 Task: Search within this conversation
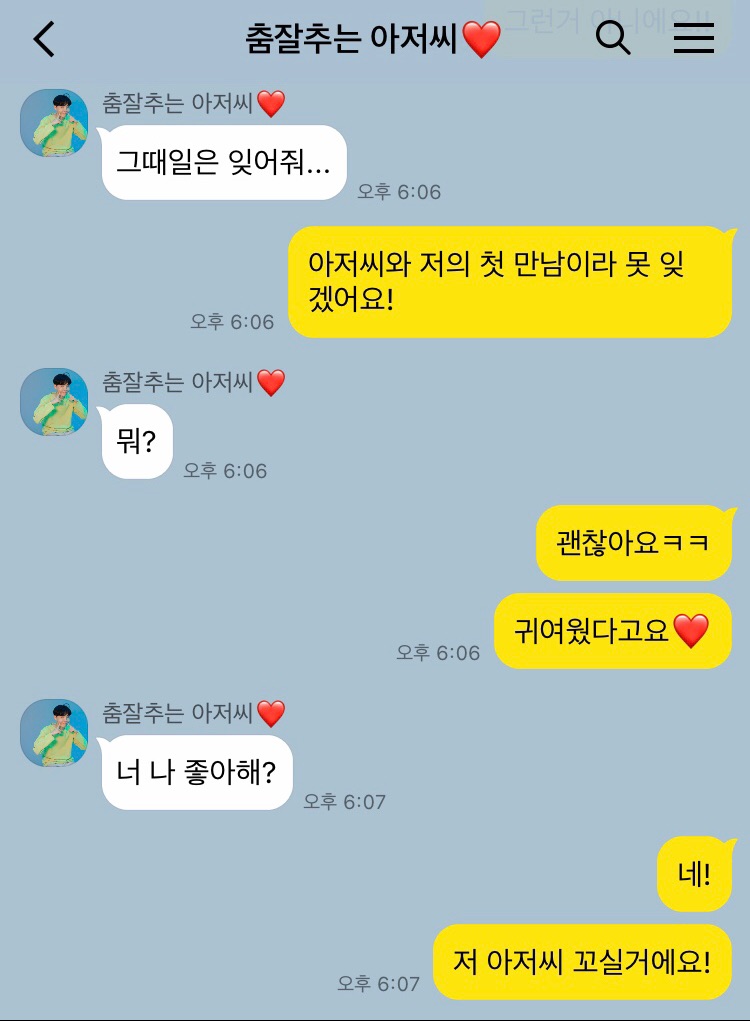pyautogui.click(x=612, y=39)
